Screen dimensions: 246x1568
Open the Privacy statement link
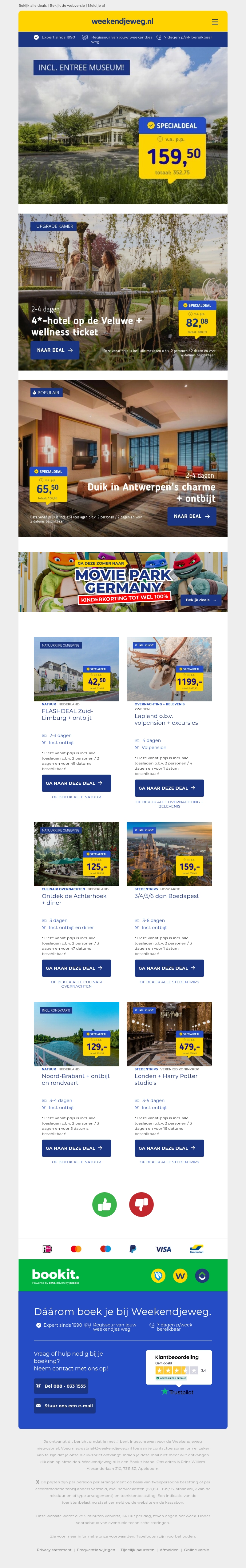click(54, 1550)
